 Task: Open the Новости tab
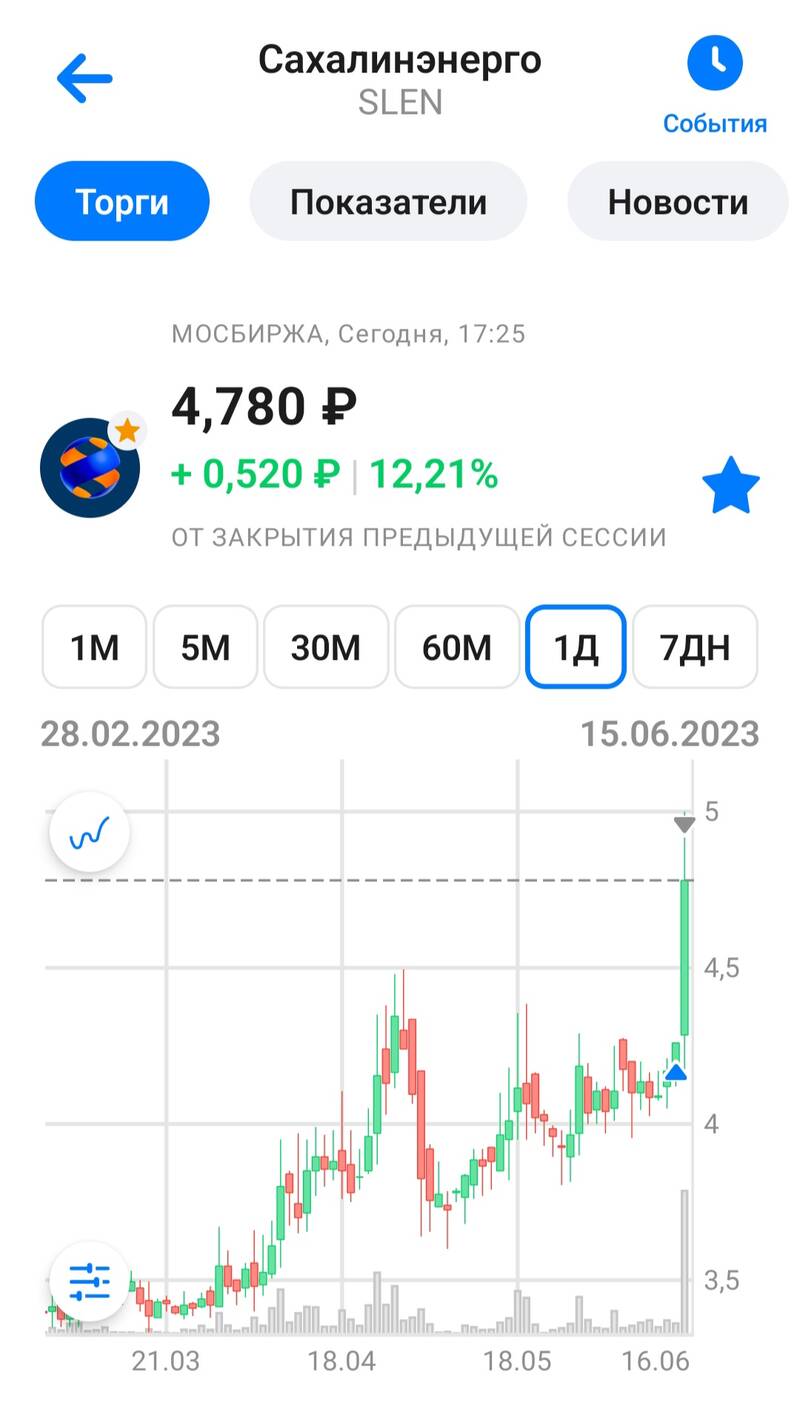click(x=678, y=202)
